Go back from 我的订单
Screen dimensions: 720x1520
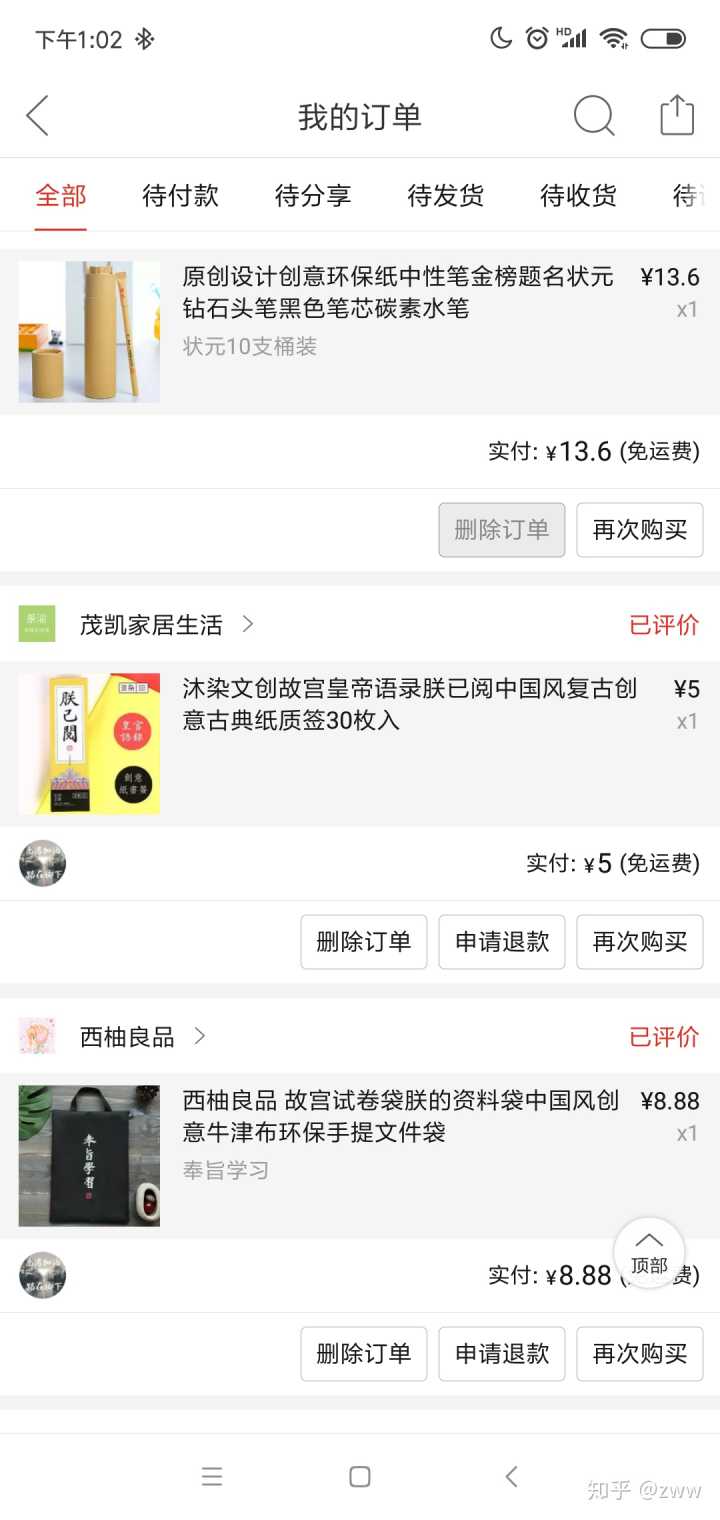pyautogui.click(x=37, y=116)
